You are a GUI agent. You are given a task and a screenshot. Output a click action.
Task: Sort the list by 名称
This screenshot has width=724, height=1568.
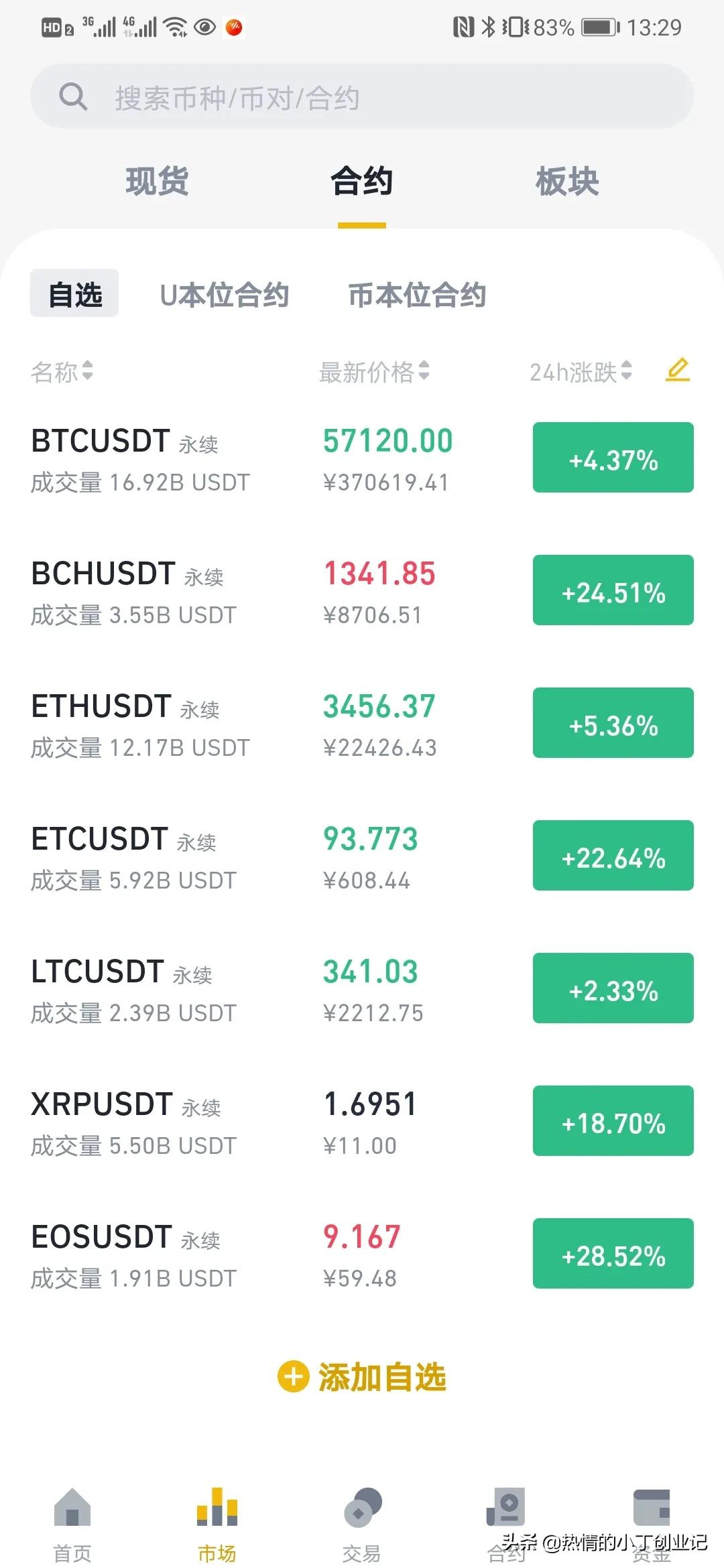point(62,372)
